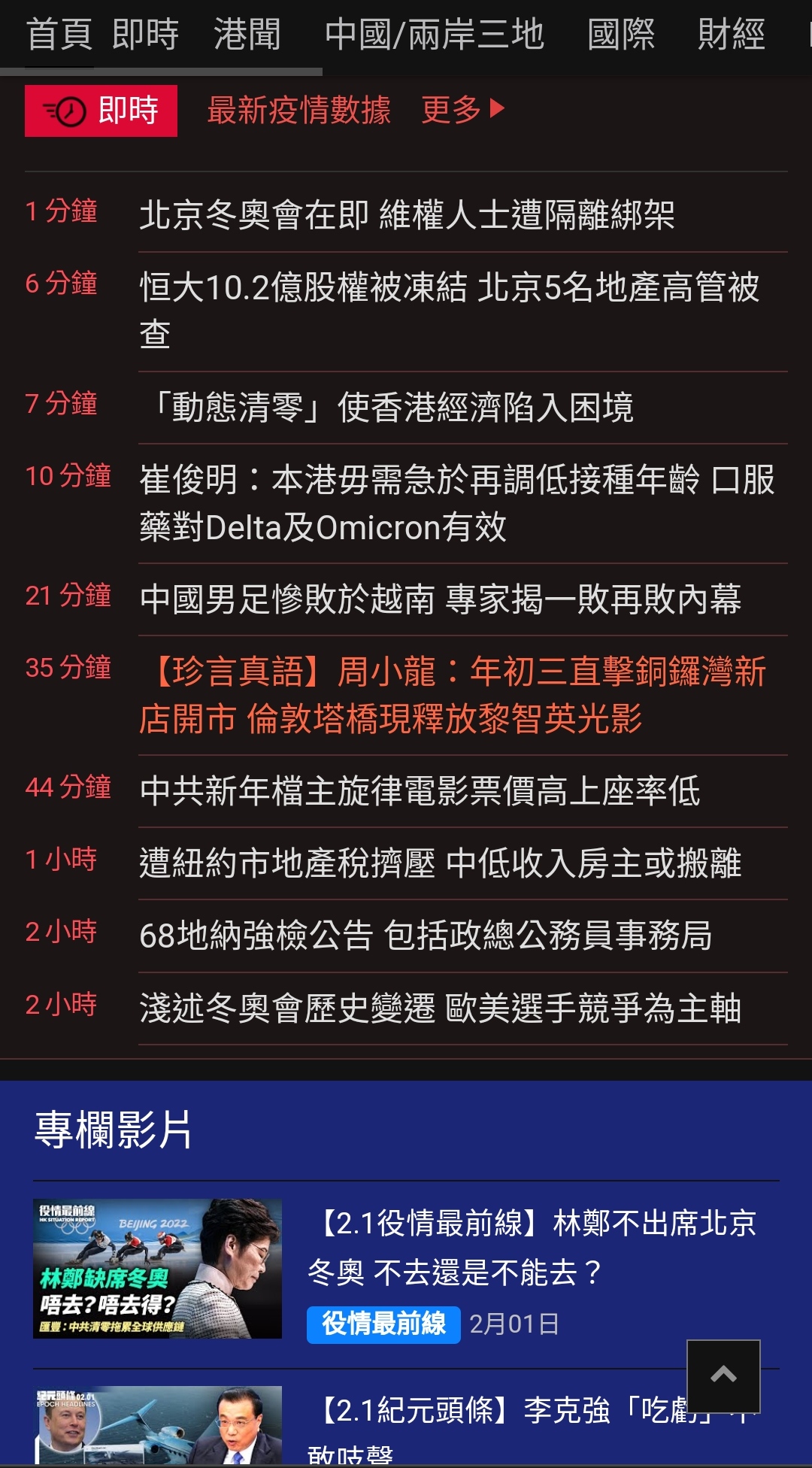Tap the red 即時 button
The image size is (812, 1468).
101,111
